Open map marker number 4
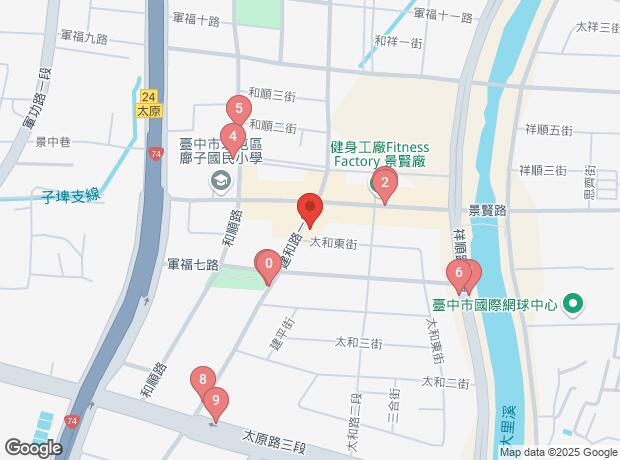Viewport: 620px width, 460px height. pyautogui.click(x=232, y=137)
